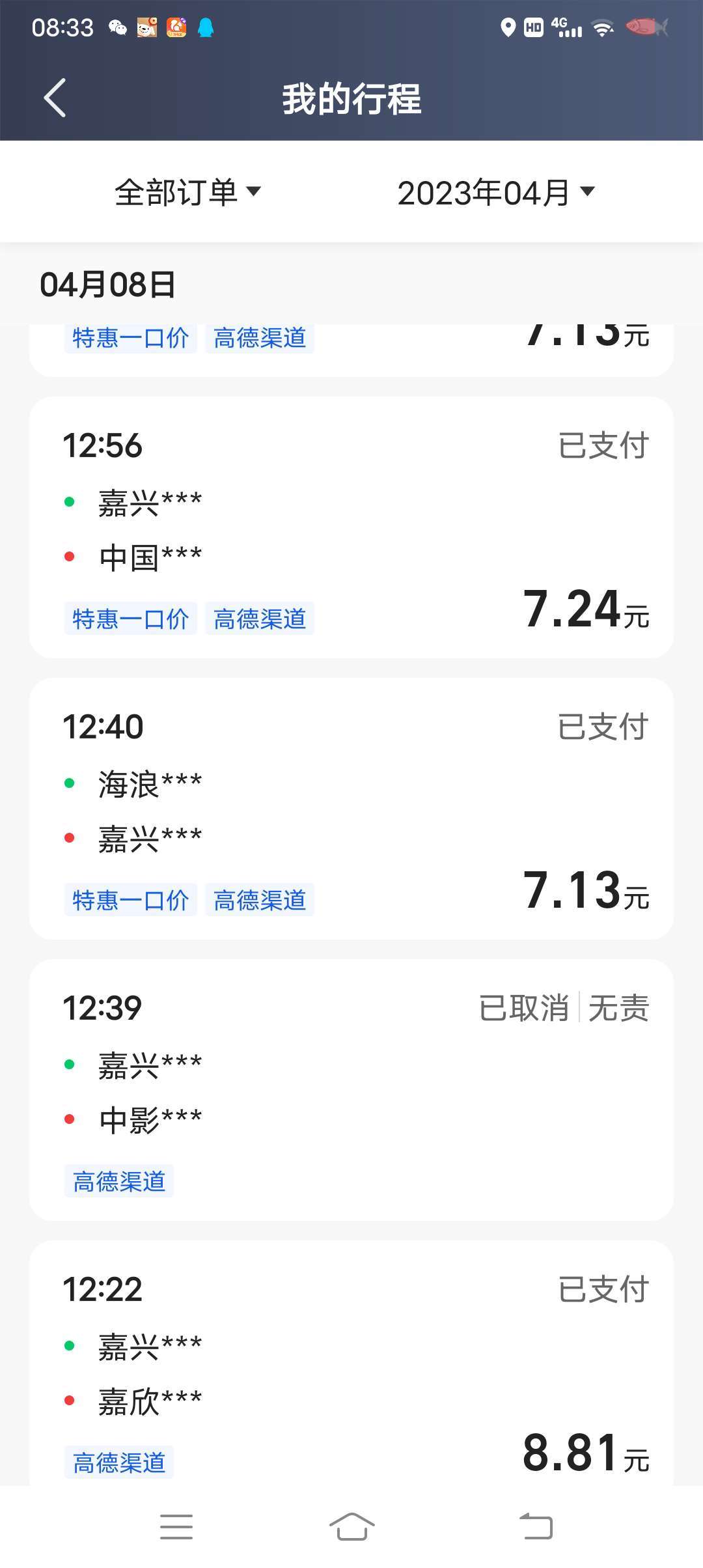Go back from 我的行程 page
This screenshot has height=1568, width=703.
55,98
